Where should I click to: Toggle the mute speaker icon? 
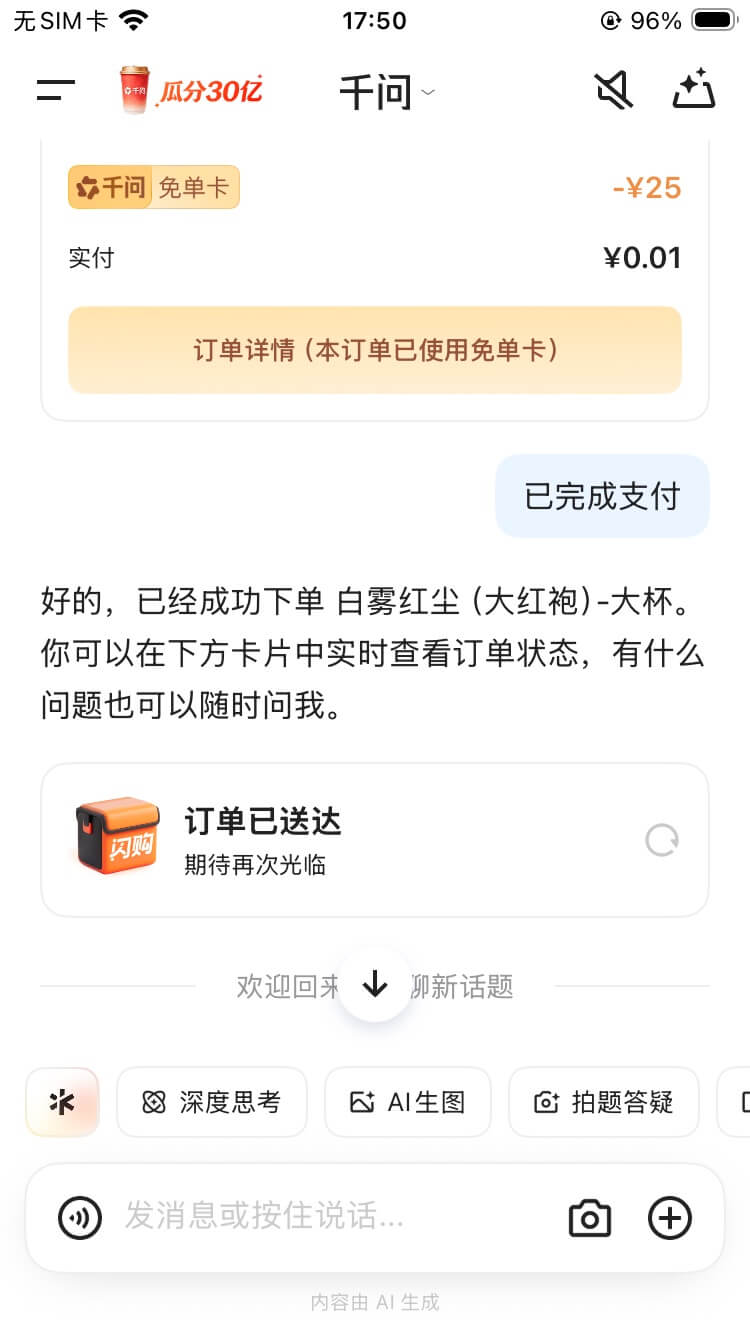coord(612,91)
